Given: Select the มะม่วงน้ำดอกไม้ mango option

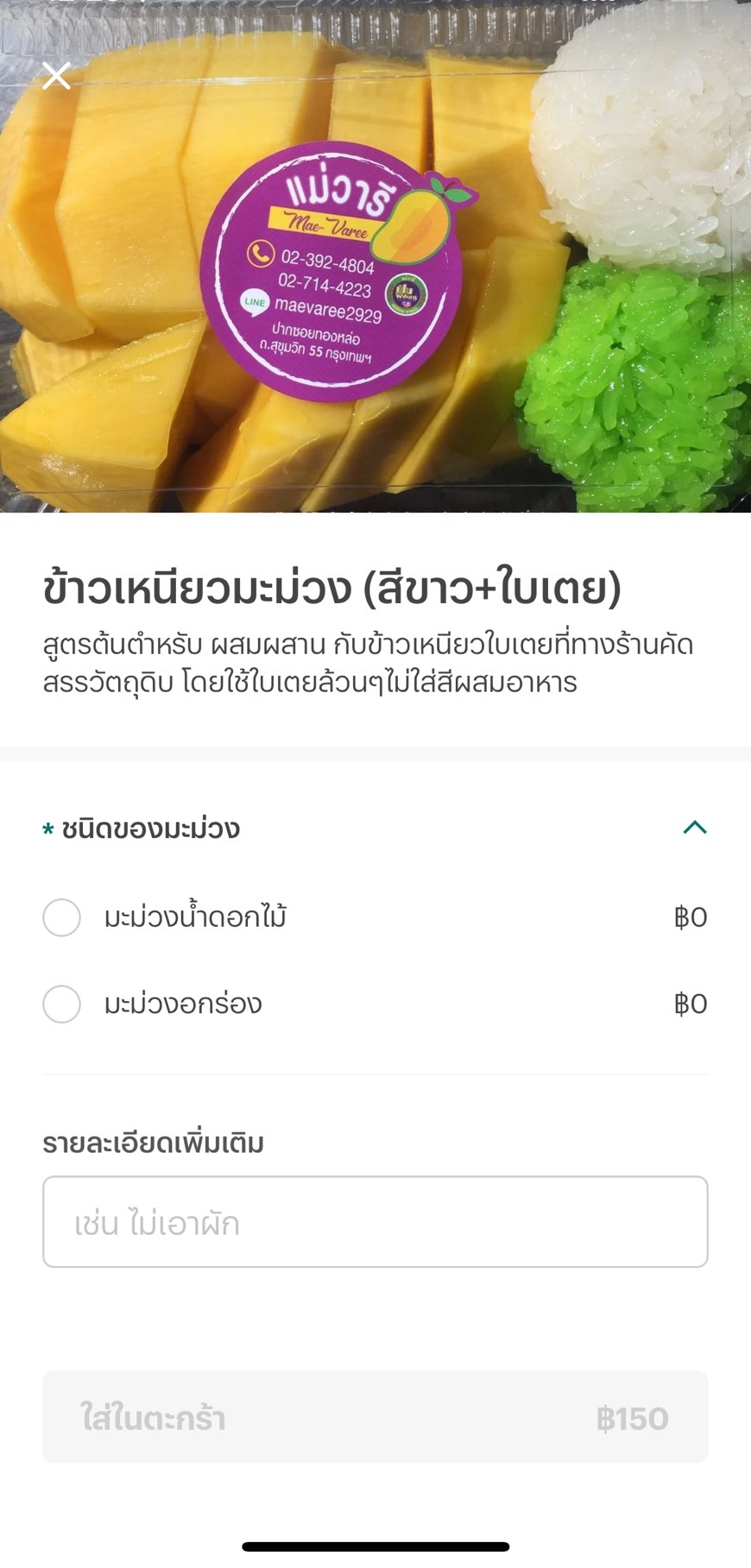Looking at the screenshot, I should tap(62, 917).
